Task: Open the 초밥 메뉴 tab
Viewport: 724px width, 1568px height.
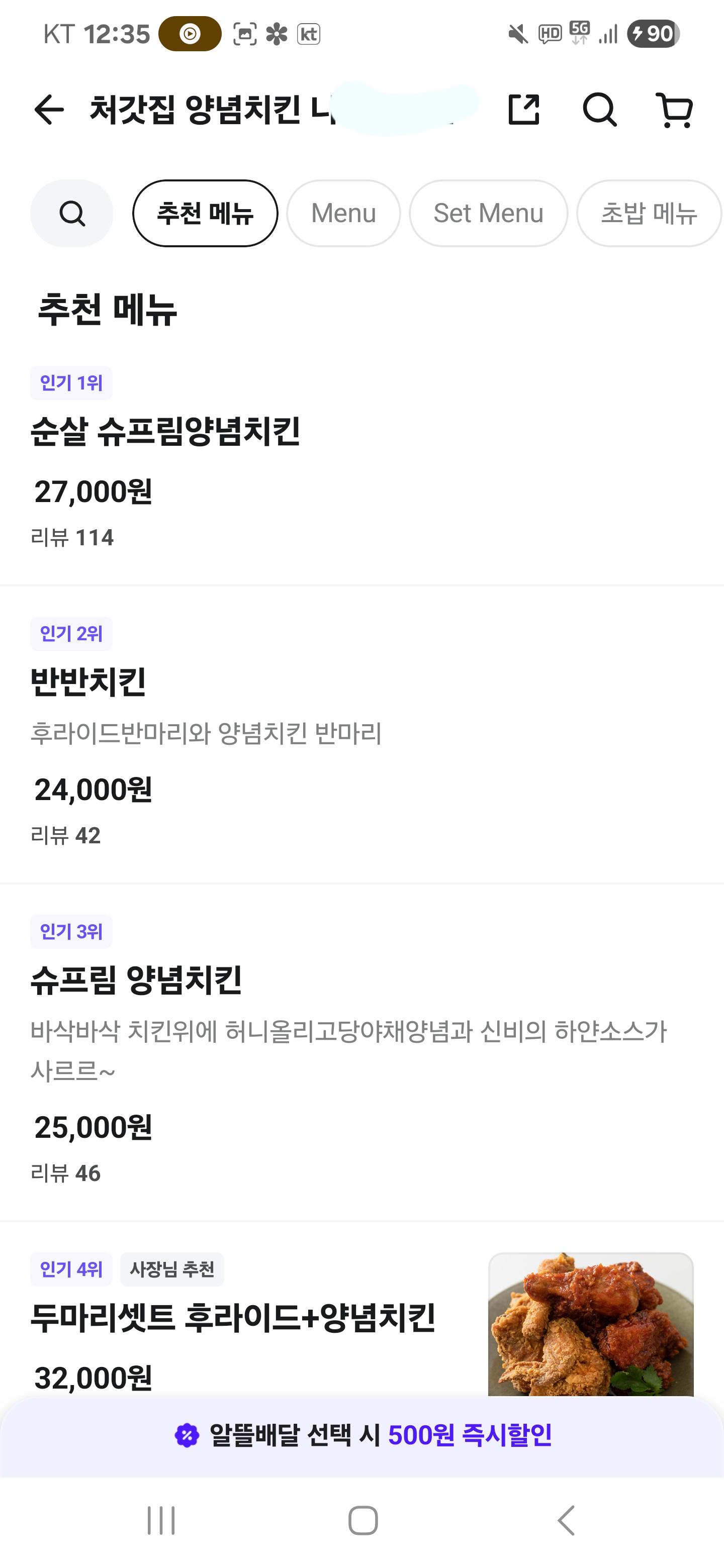Action: click(649, 213)
